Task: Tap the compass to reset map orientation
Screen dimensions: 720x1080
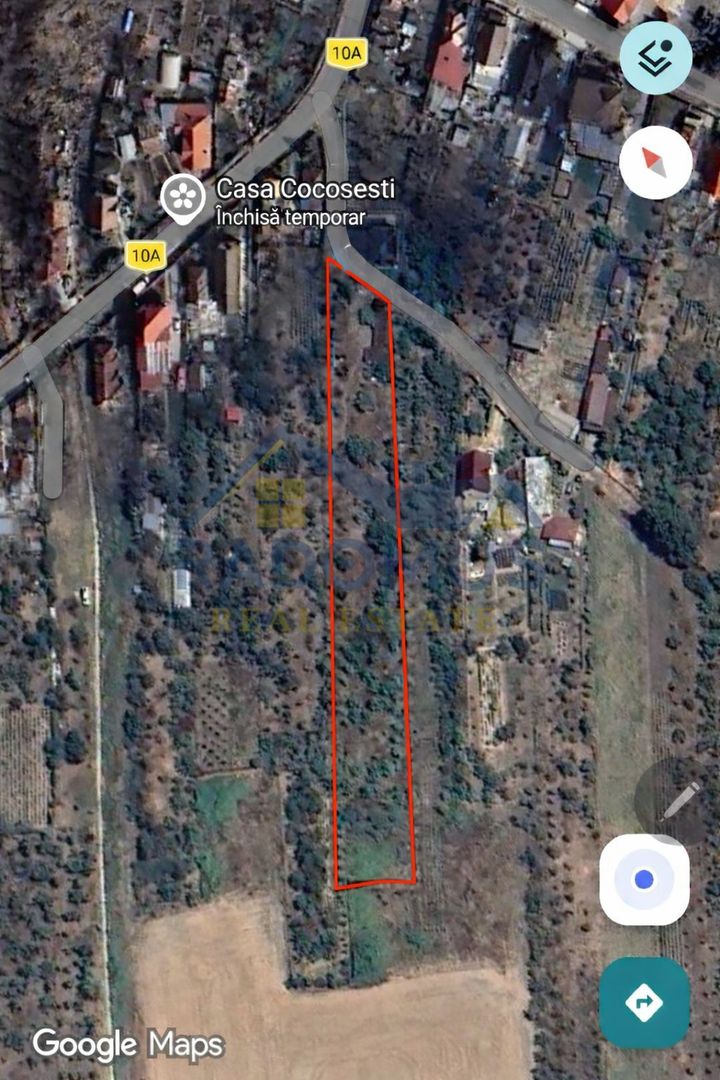Action: [x=655, y=162]
